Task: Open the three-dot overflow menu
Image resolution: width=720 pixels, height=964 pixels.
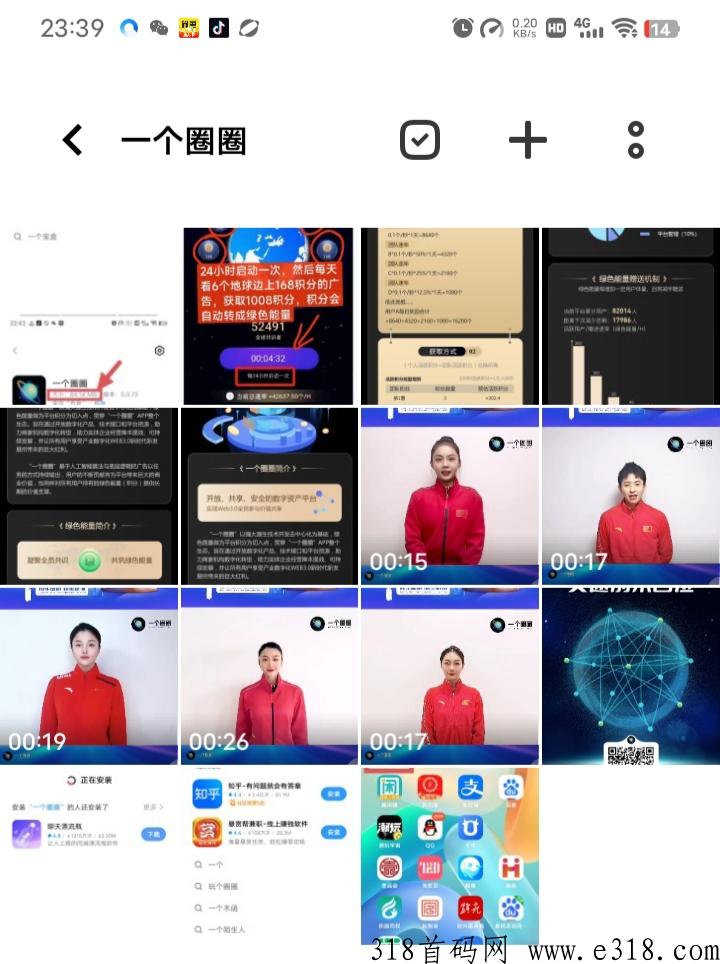Action: coord(636,141)
